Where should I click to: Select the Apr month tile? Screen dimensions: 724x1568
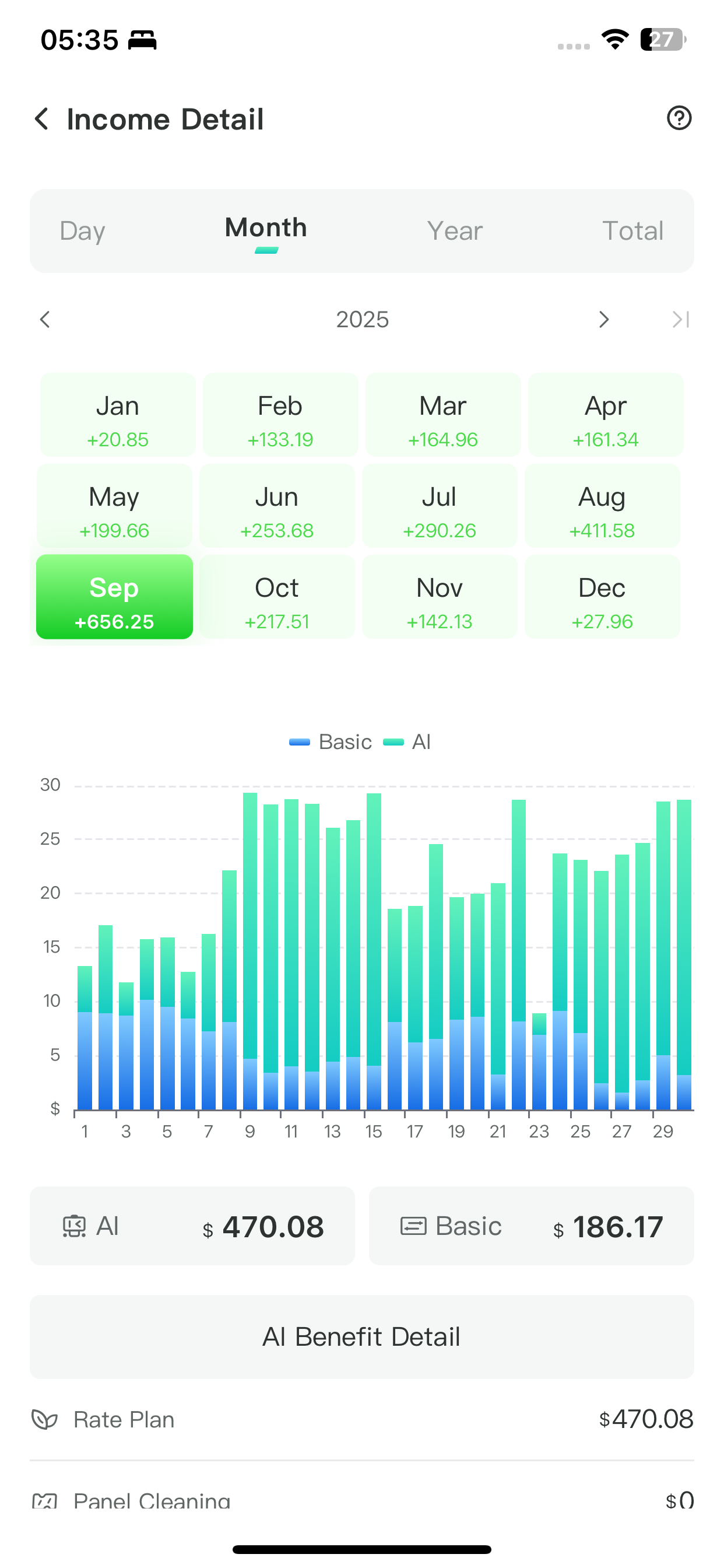click(x=605, y=415)
